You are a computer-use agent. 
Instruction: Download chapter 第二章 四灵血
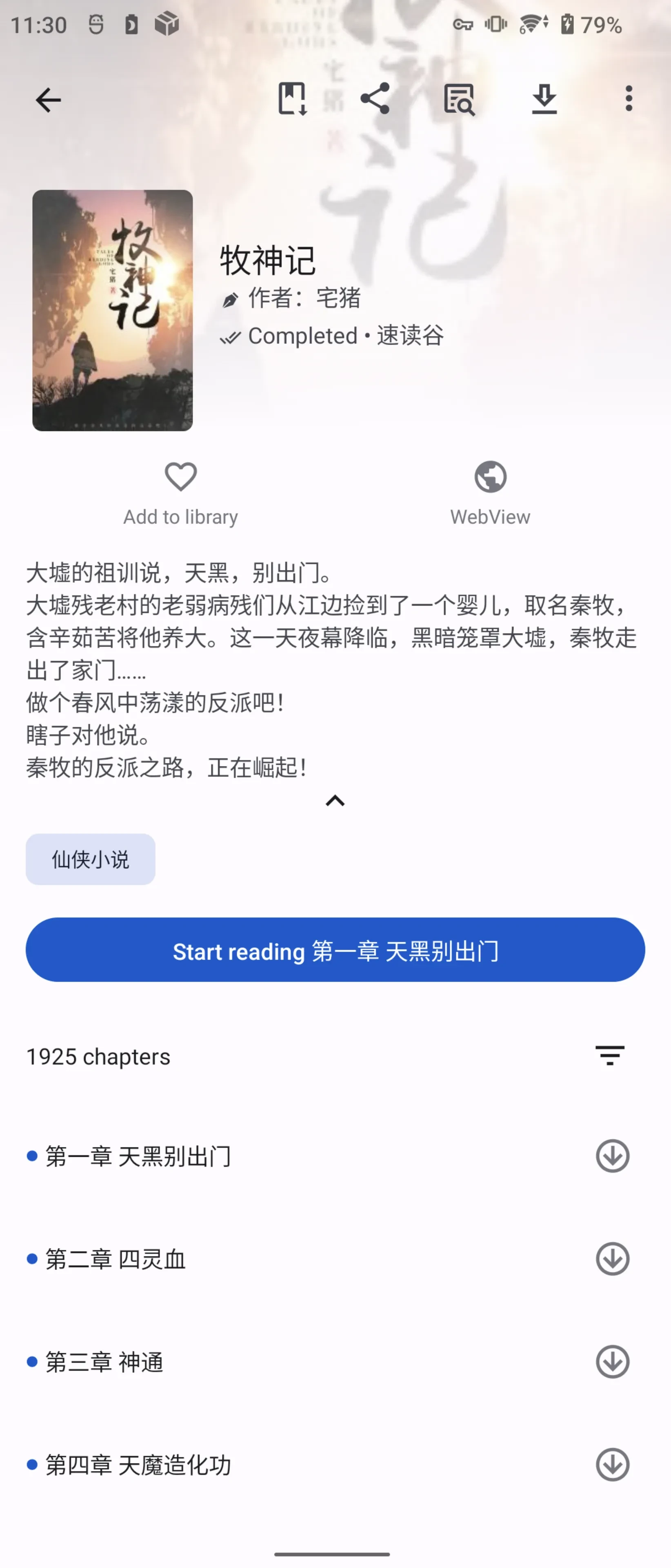tap(612, 1259)
